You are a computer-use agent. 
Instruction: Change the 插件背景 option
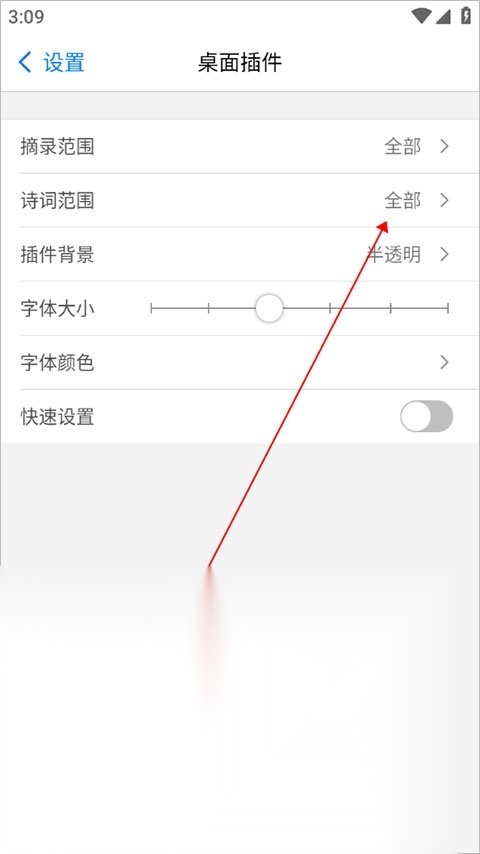[240, 254]
